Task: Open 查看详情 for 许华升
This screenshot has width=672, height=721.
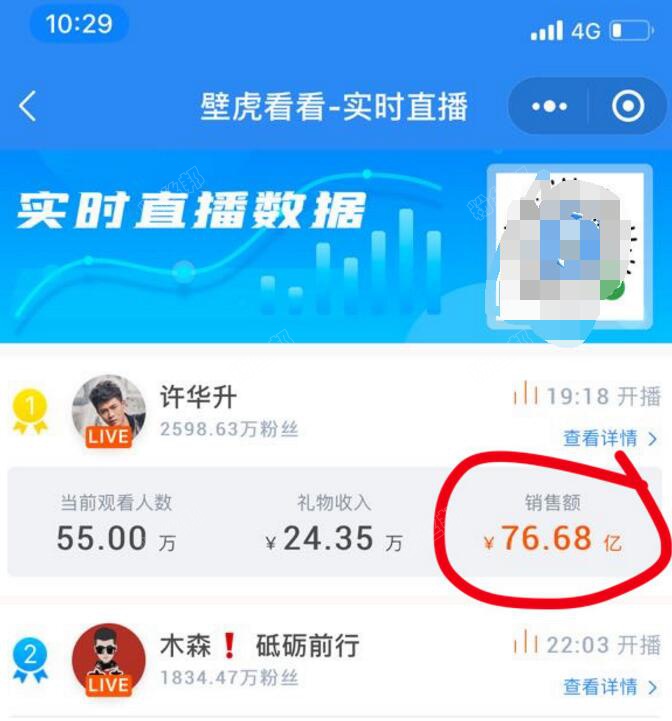Action: [610, 438]
